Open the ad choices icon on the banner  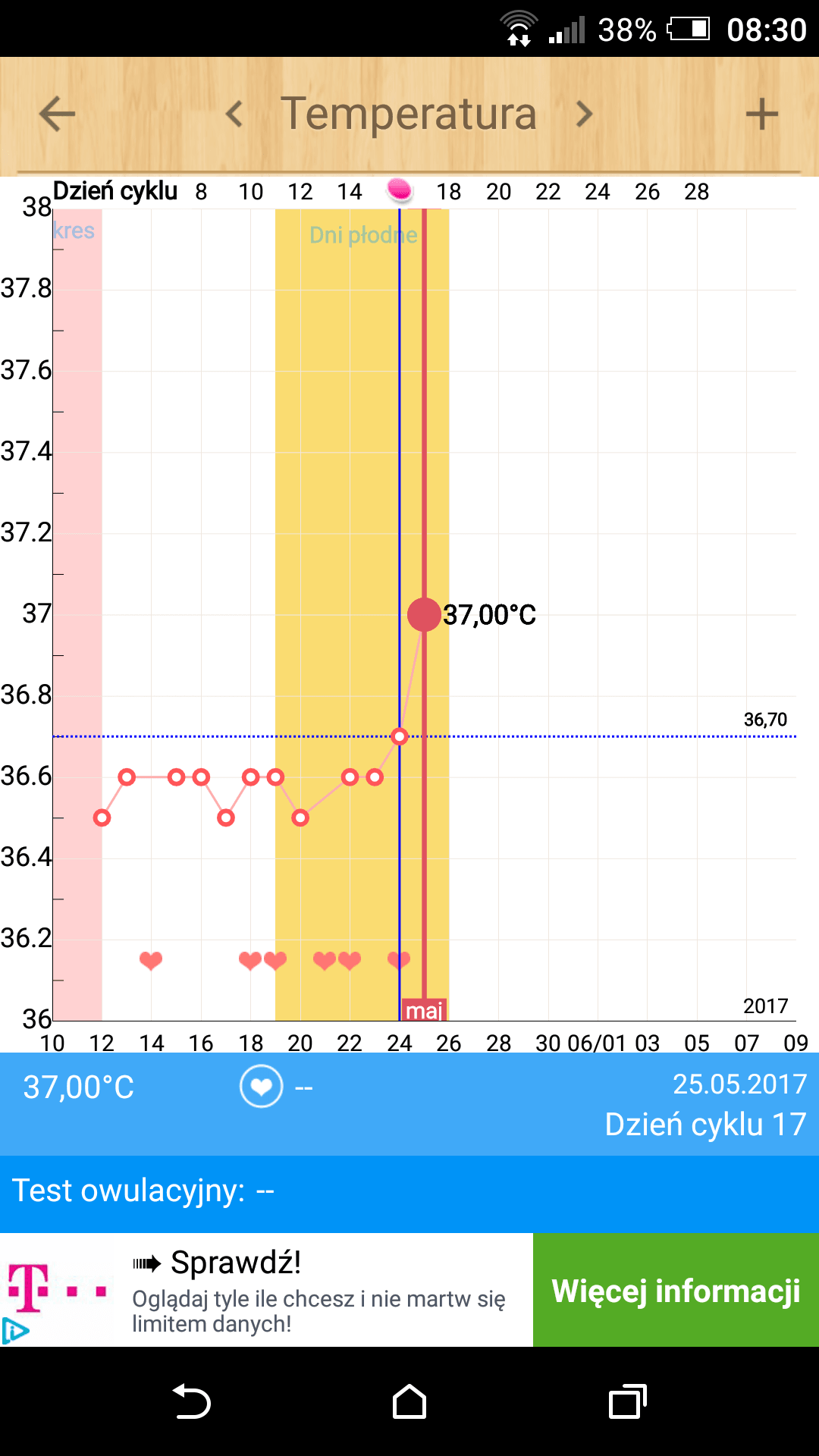(x=15, y=1331)
